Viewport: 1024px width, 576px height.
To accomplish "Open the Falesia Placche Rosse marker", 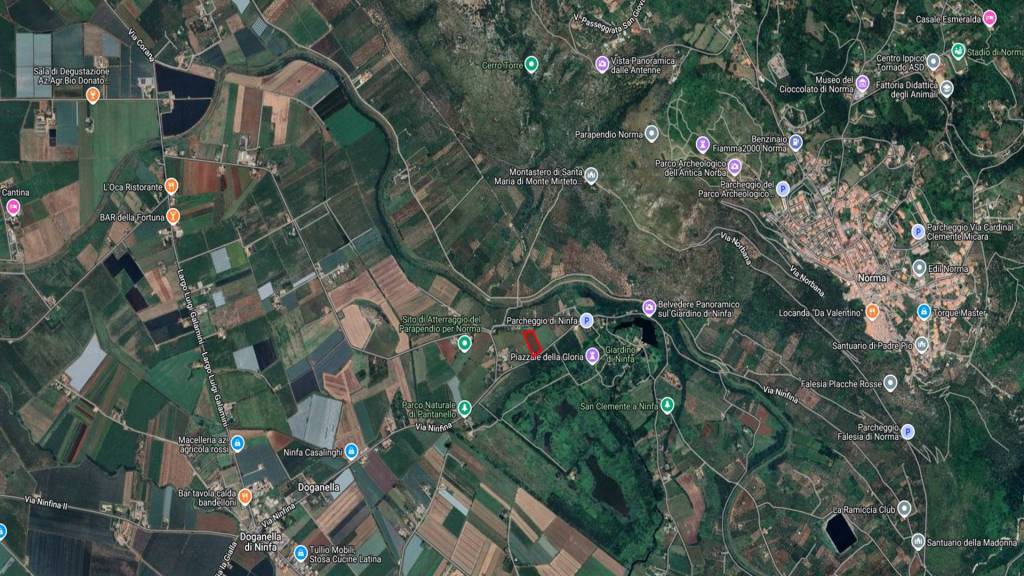I will [890, 383].
